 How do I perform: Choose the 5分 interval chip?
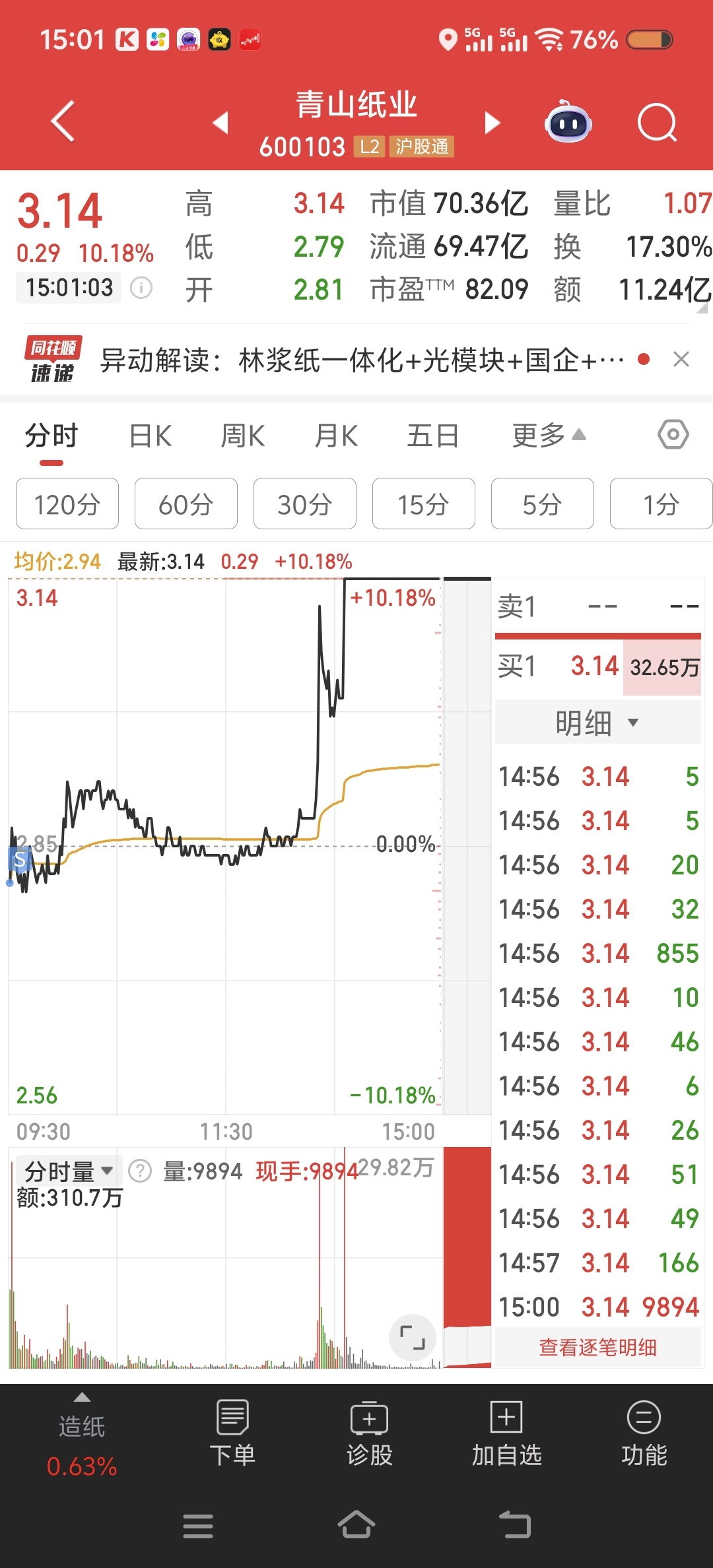coord(542,504)
